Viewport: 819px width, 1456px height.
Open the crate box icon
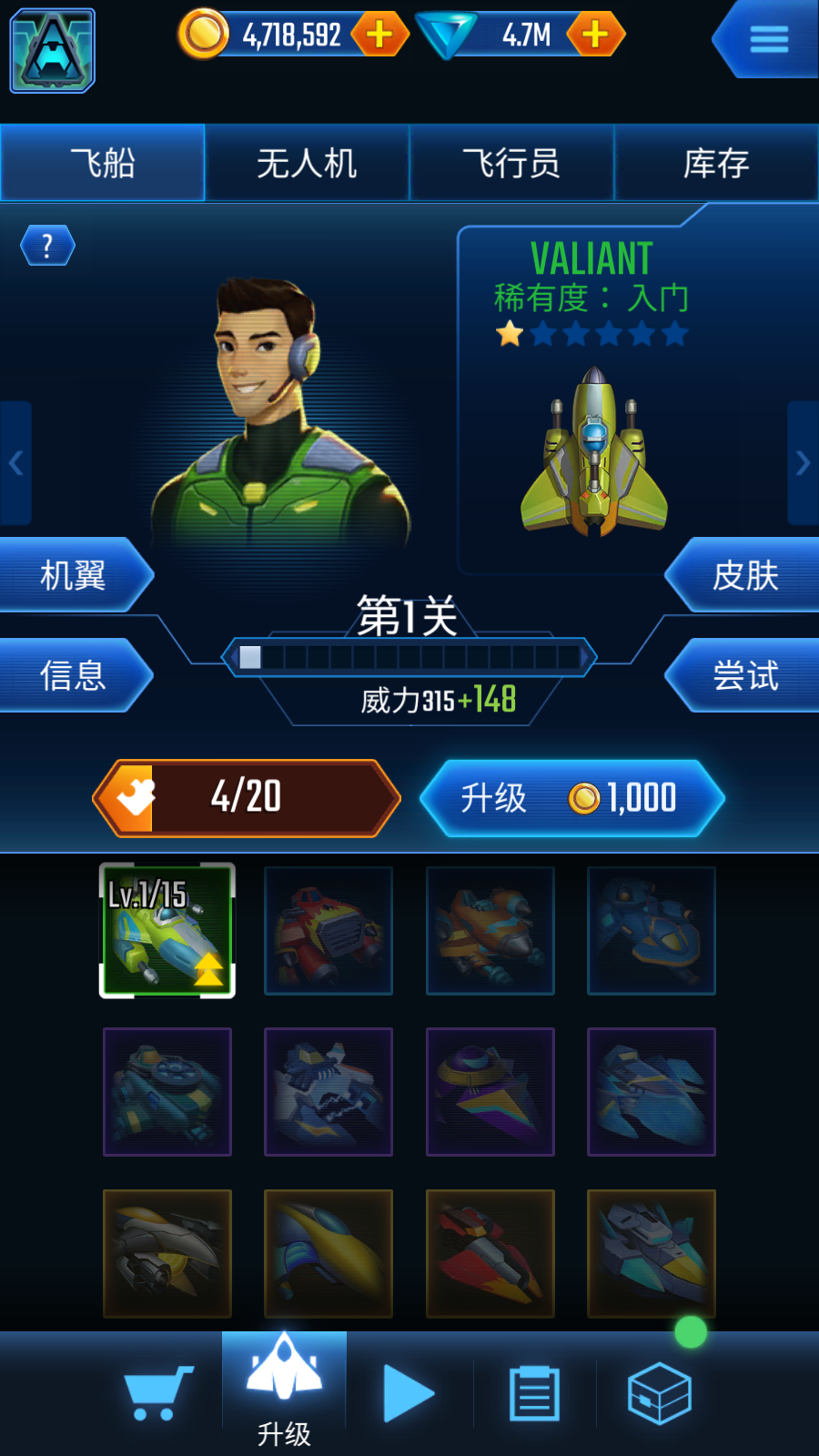pyautogui.click(x=659, y=1392)
